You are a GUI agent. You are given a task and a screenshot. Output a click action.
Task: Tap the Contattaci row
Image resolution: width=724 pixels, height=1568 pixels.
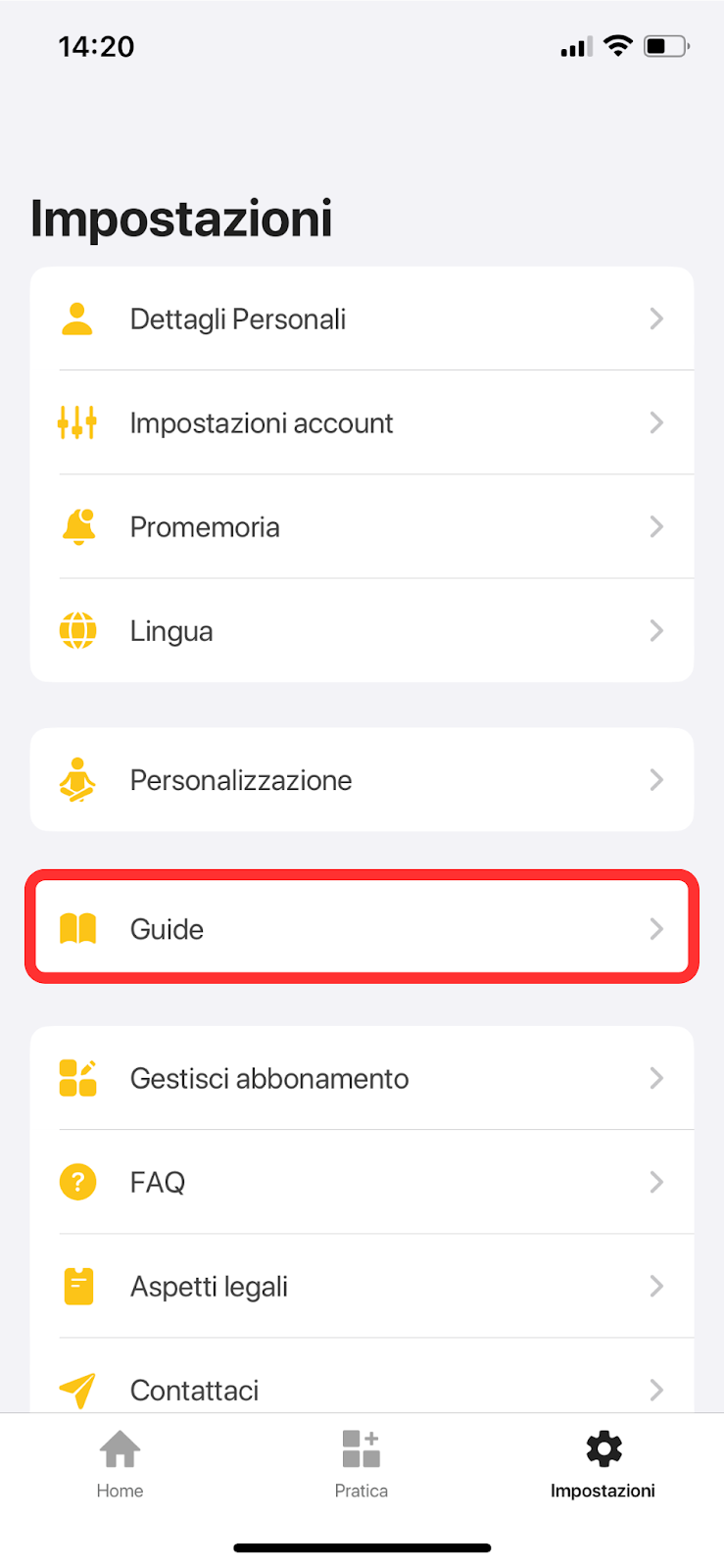(362, 1376)
